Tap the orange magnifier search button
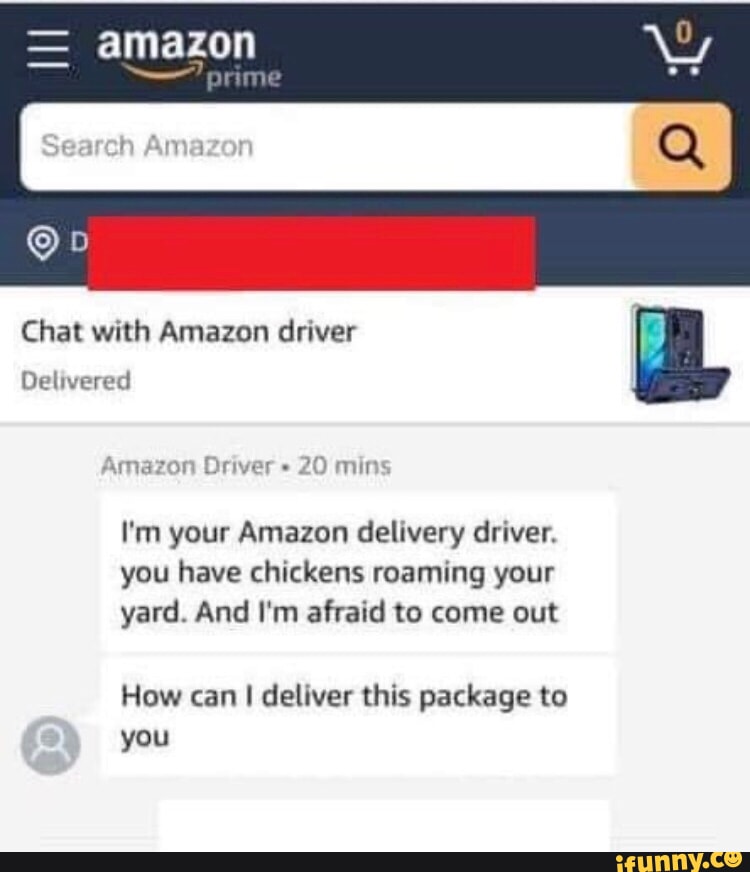Image resolution: width=750 pixels, height=872 pixels. pyautogui.click(x=682, y=148)
